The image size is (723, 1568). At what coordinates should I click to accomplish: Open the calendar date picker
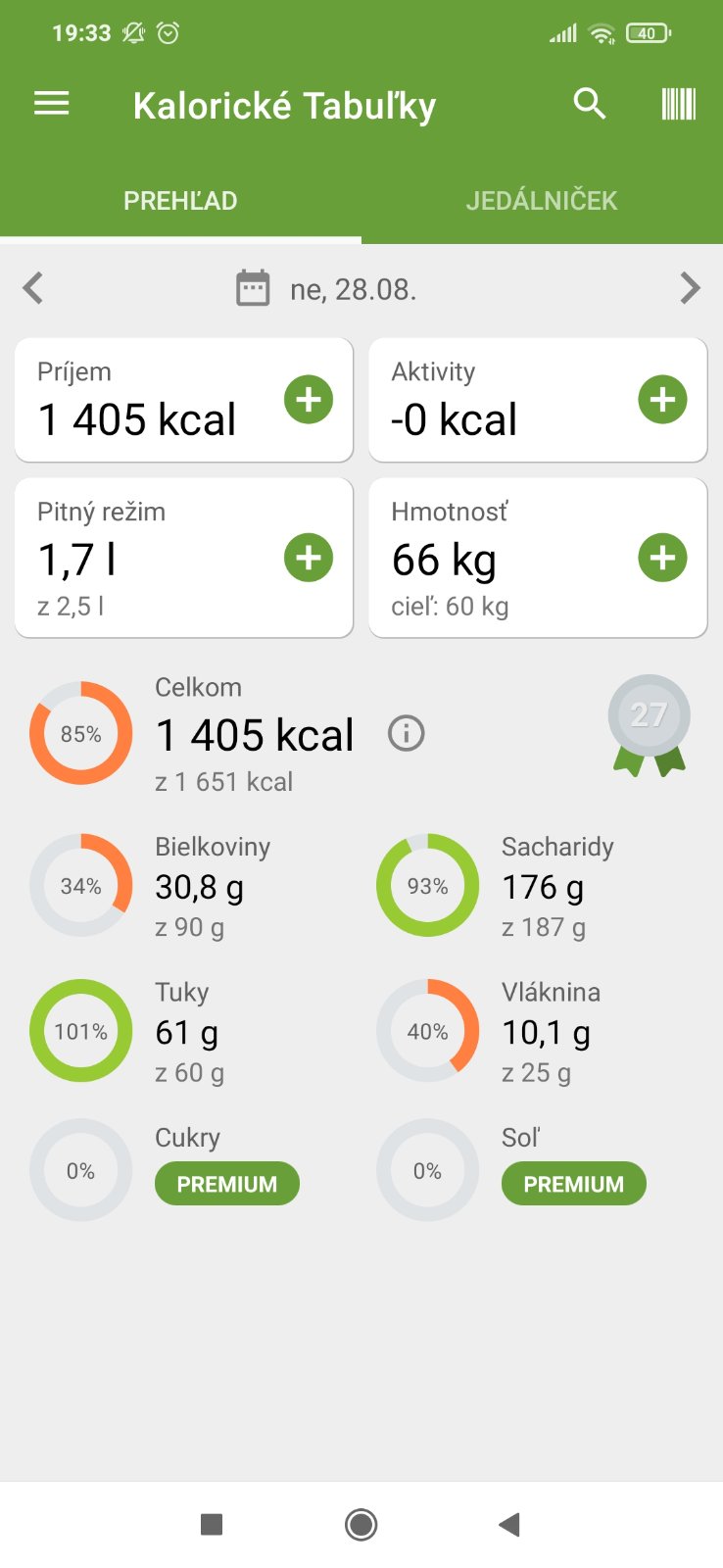click(253, 289)
